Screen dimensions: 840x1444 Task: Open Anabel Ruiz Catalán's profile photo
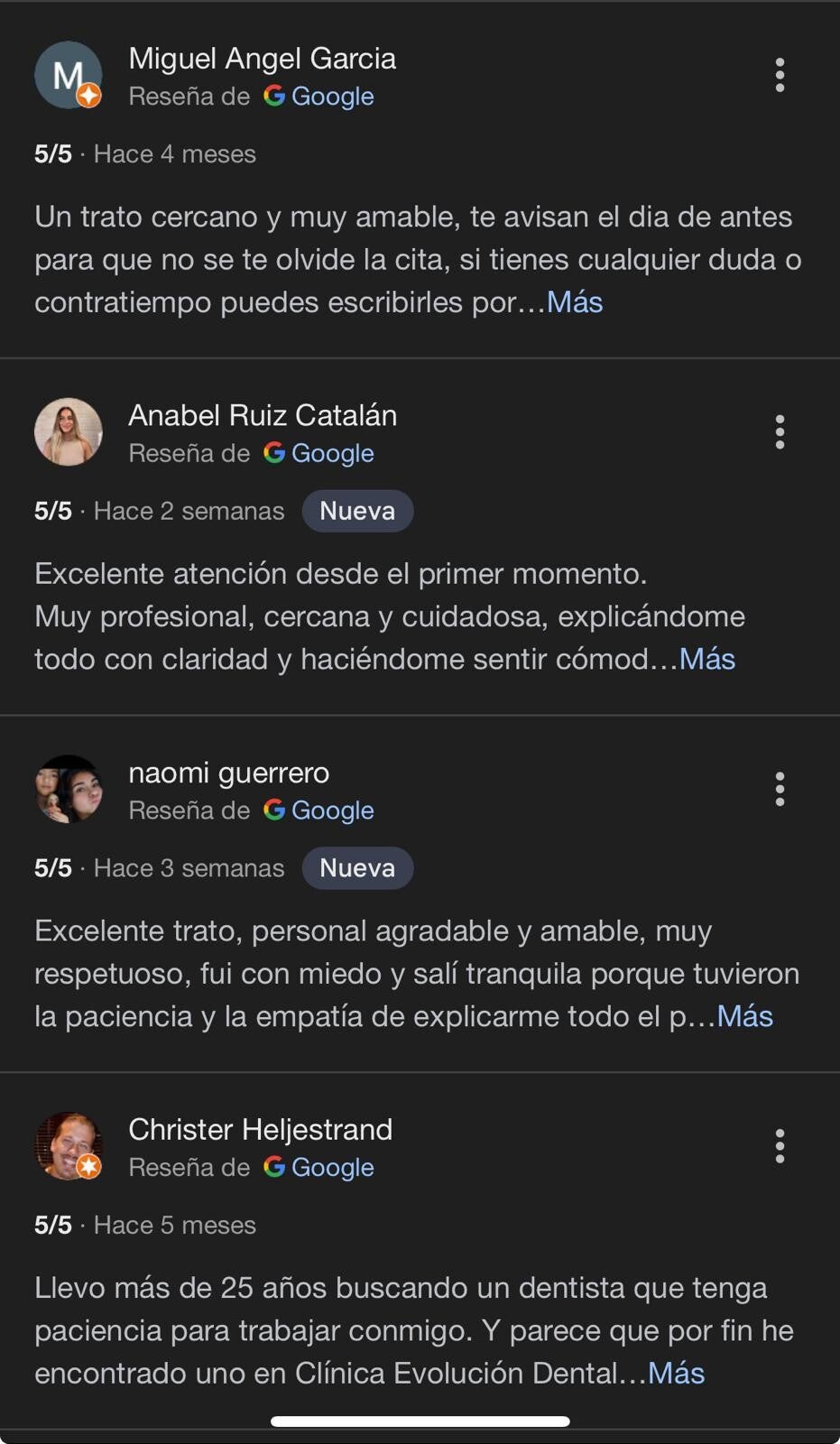click(x=69, y=432)
